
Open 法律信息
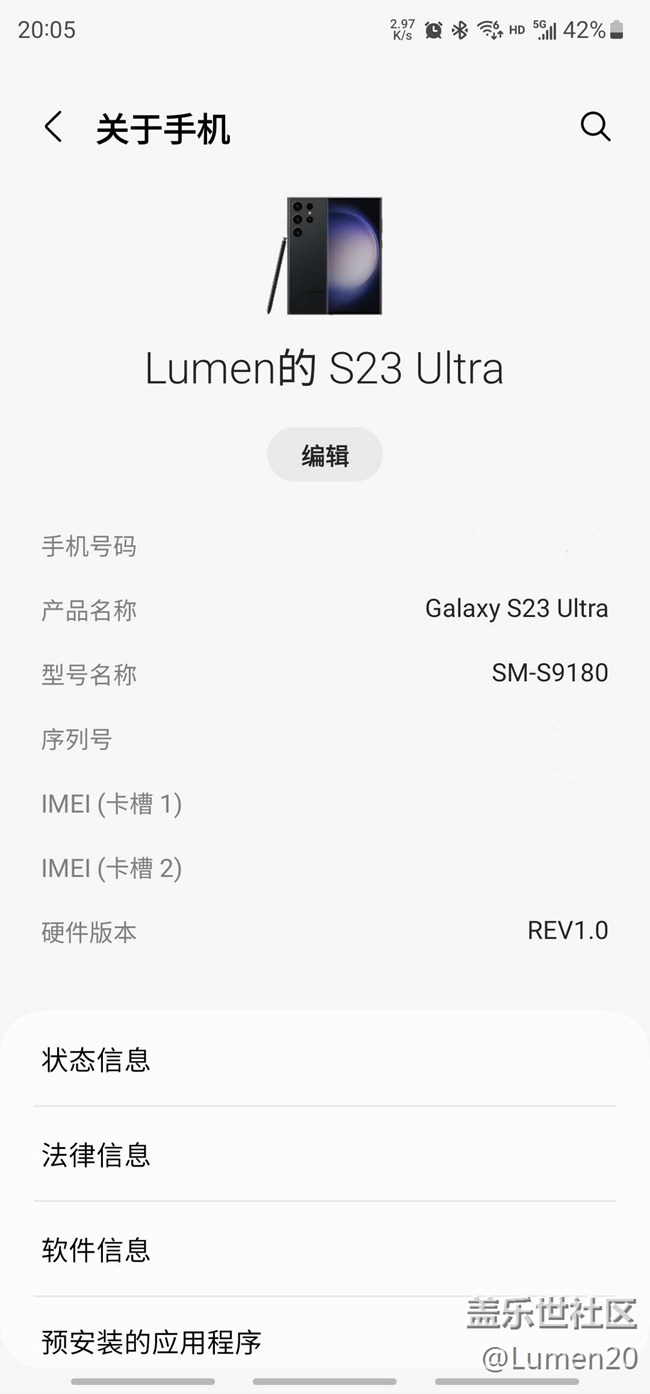click(x=324, y=1155)
